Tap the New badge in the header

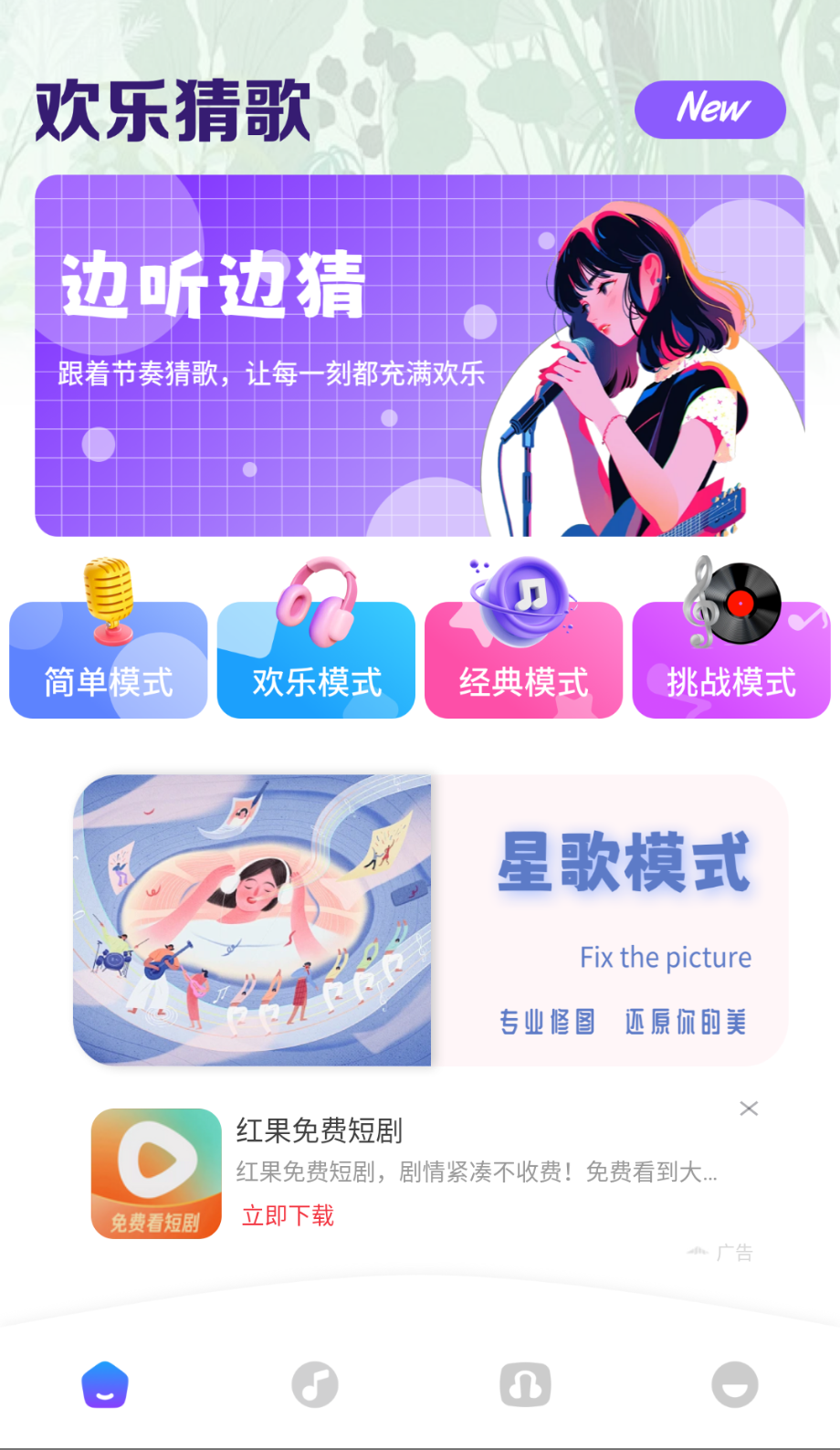(x=710, y=109)
